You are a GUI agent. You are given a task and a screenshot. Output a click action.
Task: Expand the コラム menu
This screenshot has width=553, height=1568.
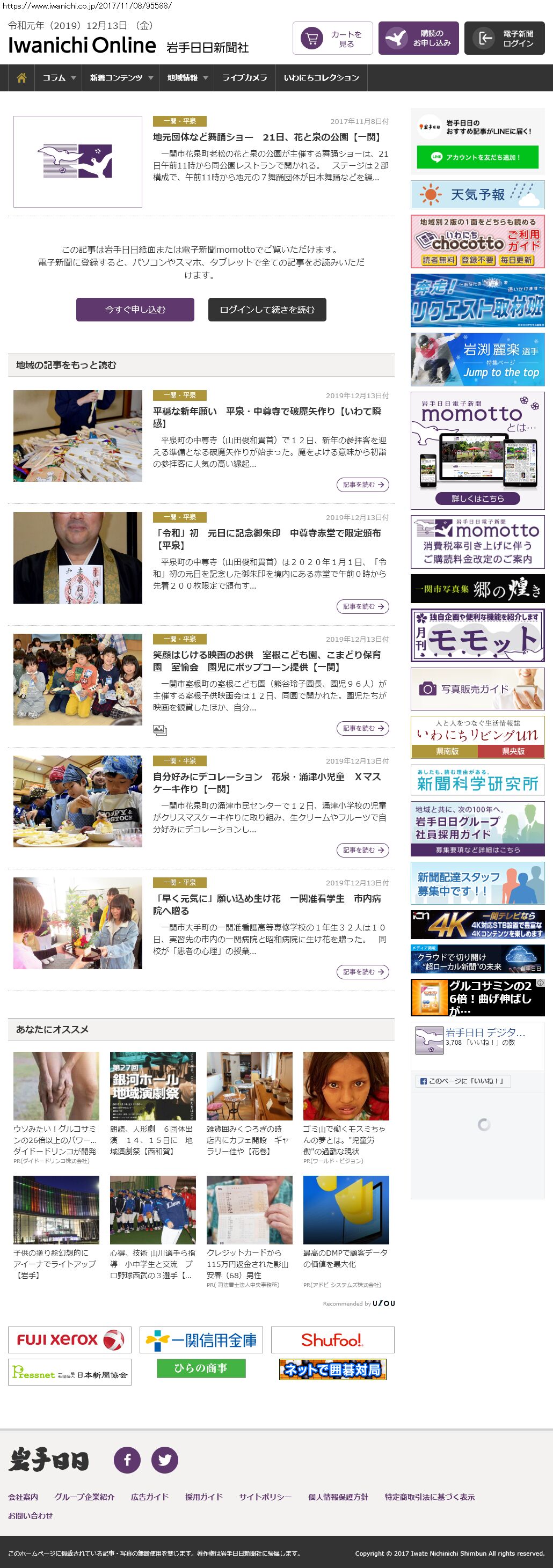pos(59,78)
